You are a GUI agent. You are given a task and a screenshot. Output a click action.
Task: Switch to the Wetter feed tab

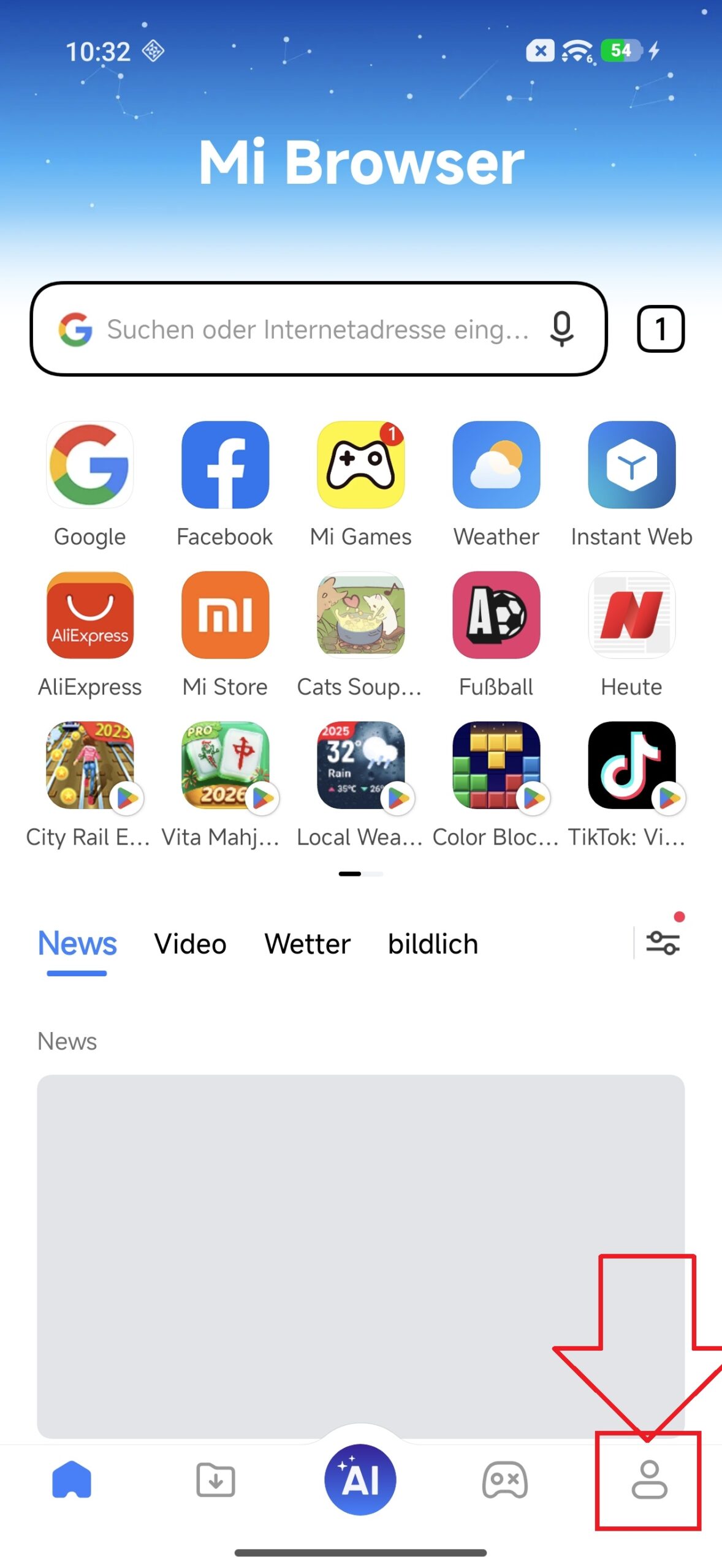pyautogui.click(x=307, y=944)
